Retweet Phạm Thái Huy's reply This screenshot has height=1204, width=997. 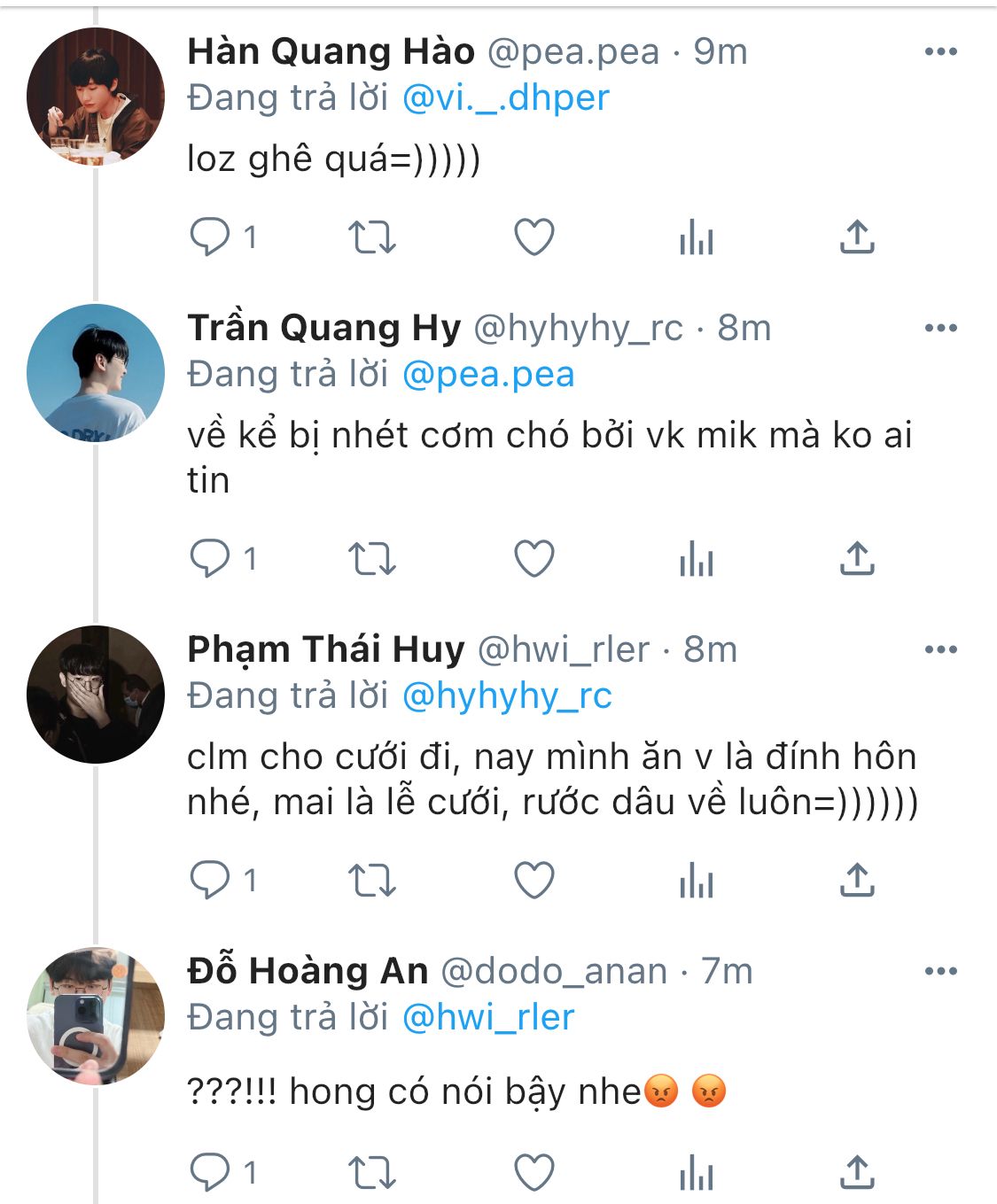click(371, 881)
